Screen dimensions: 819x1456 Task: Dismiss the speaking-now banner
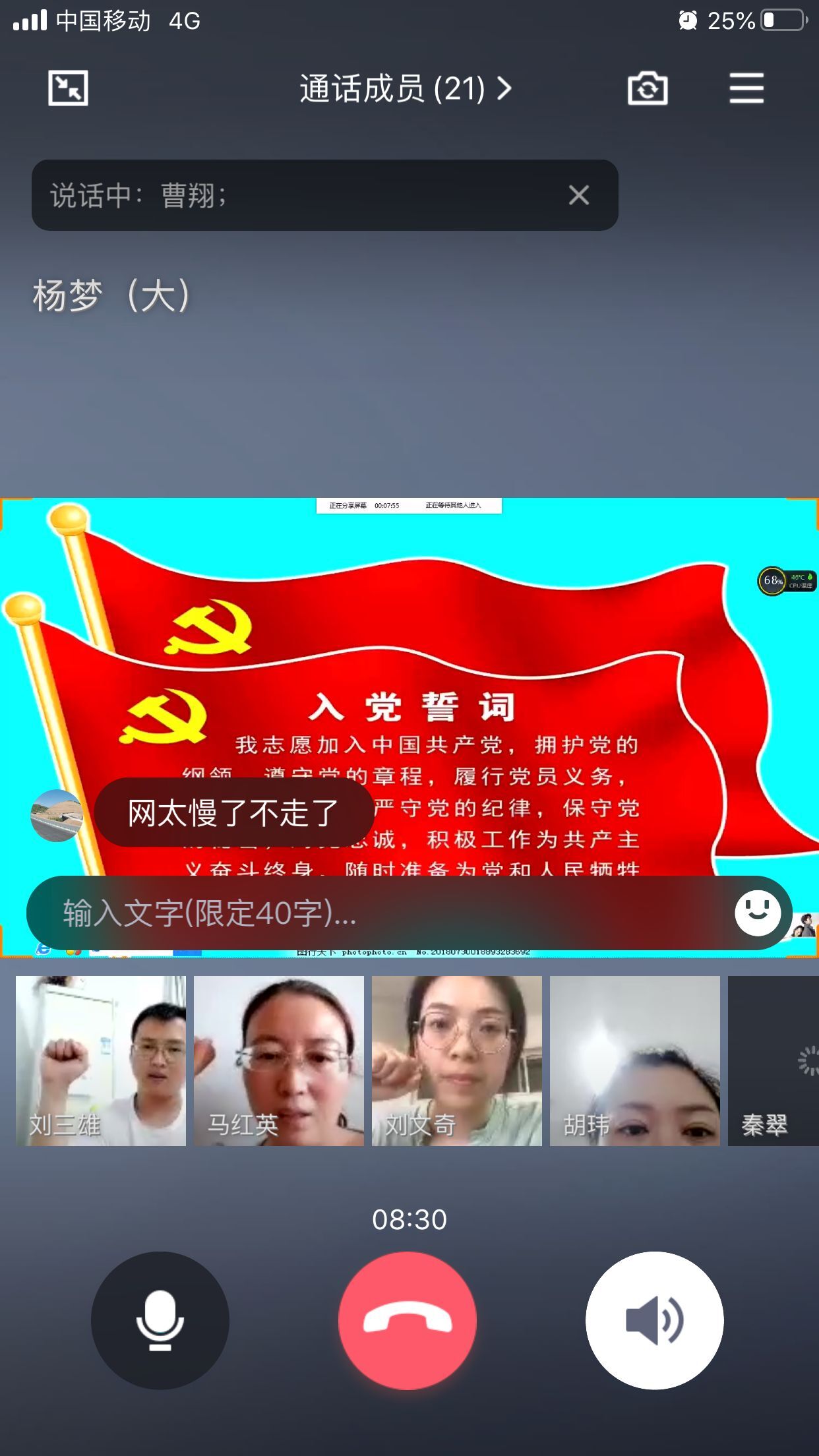point(578,195)
